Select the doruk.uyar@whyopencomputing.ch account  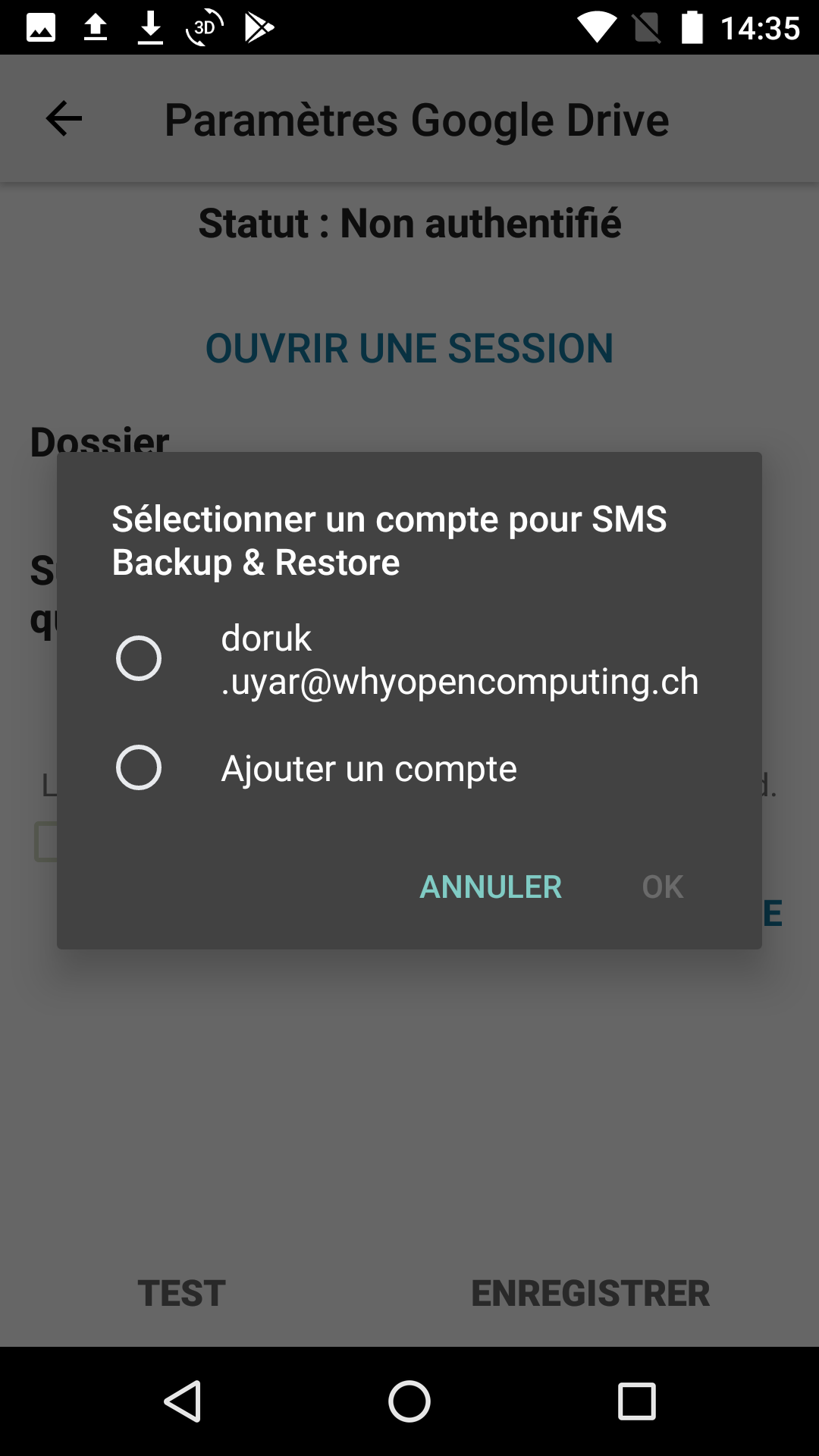point(409,658)
